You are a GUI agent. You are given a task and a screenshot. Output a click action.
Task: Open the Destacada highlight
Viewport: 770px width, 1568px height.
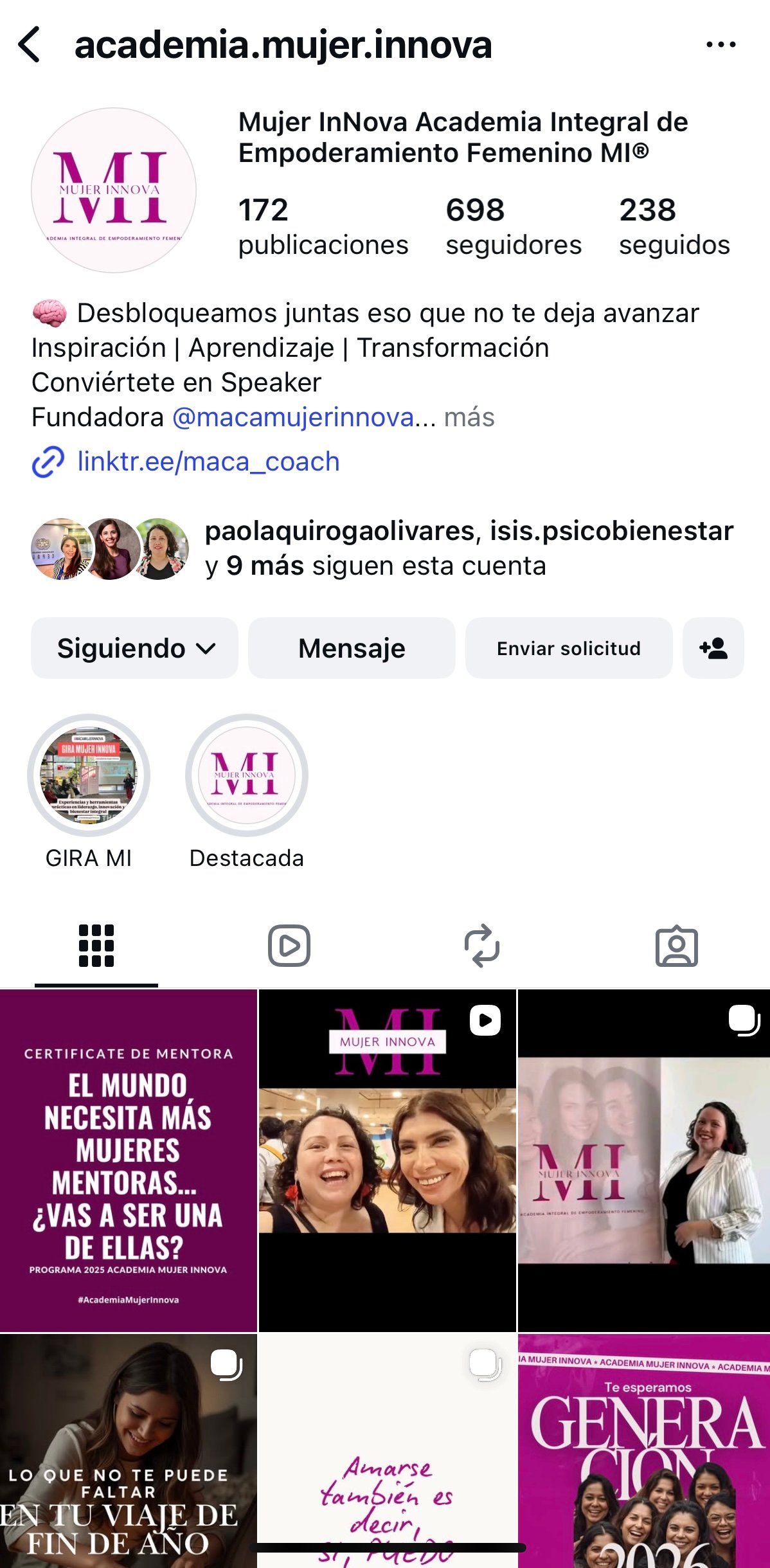point(247,775)
